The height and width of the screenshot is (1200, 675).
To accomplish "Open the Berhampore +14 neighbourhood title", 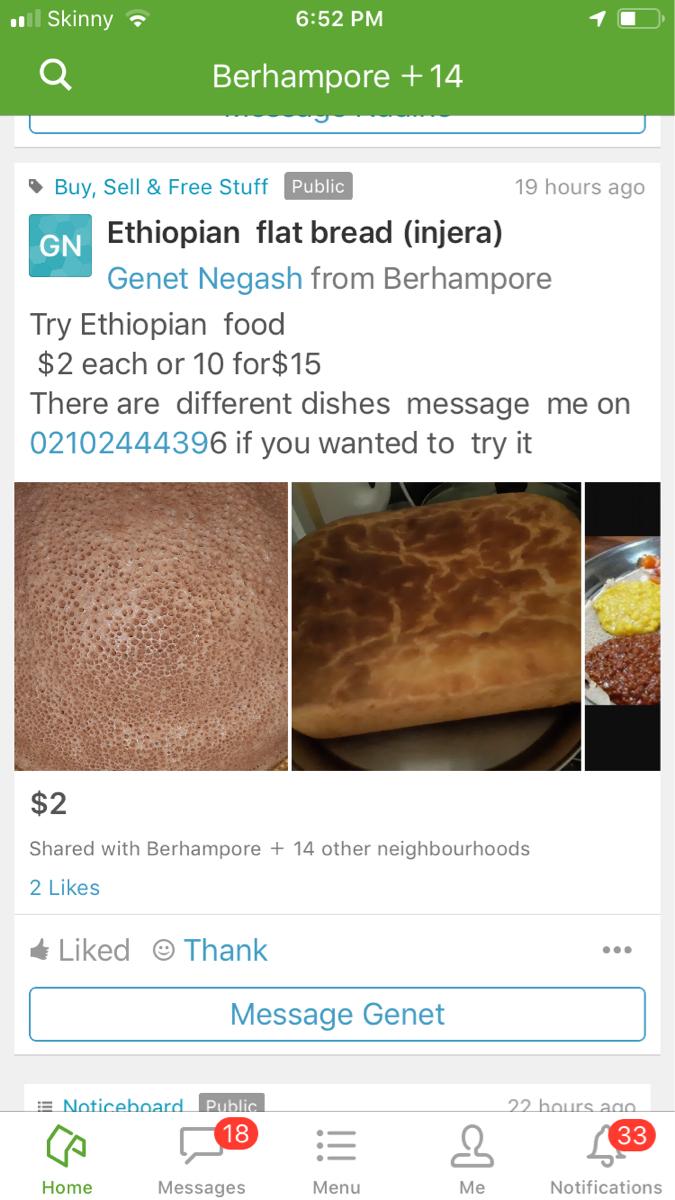I will [337, 76].
